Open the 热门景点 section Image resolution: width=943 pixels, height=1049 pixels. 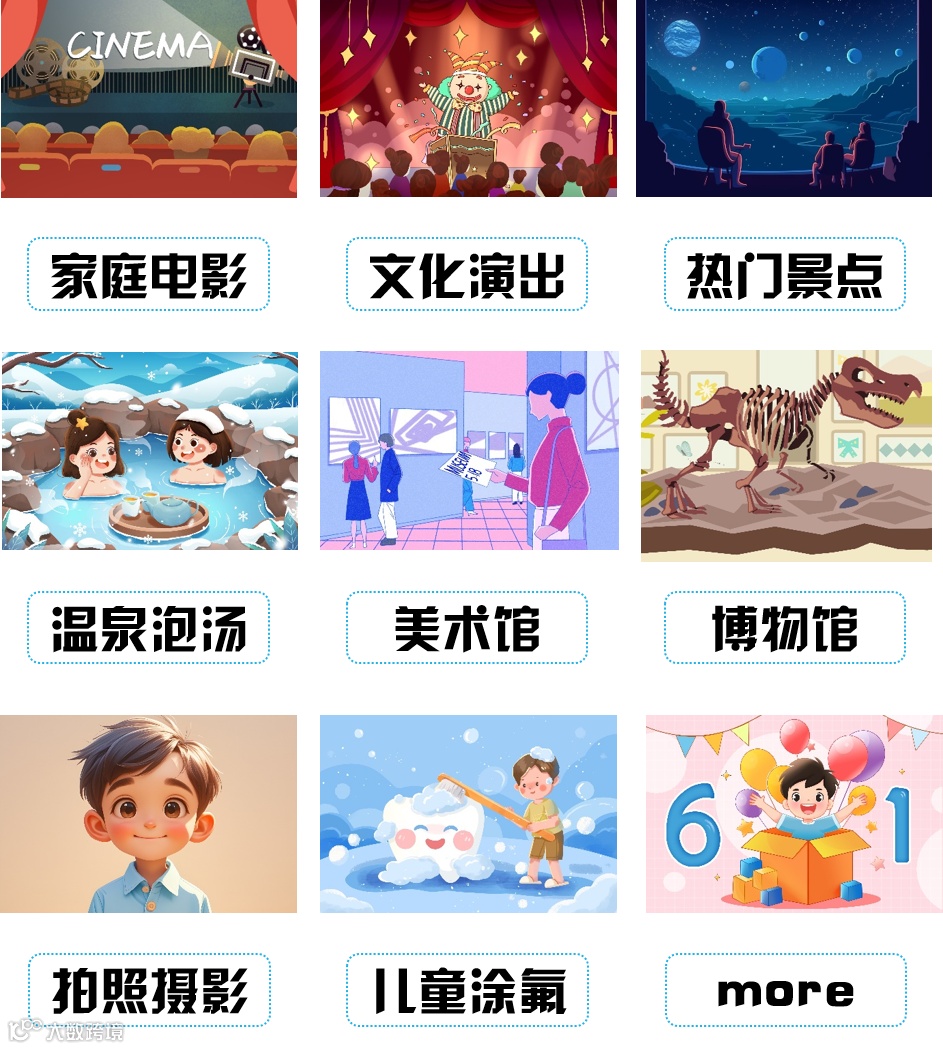tap(785, 276)
